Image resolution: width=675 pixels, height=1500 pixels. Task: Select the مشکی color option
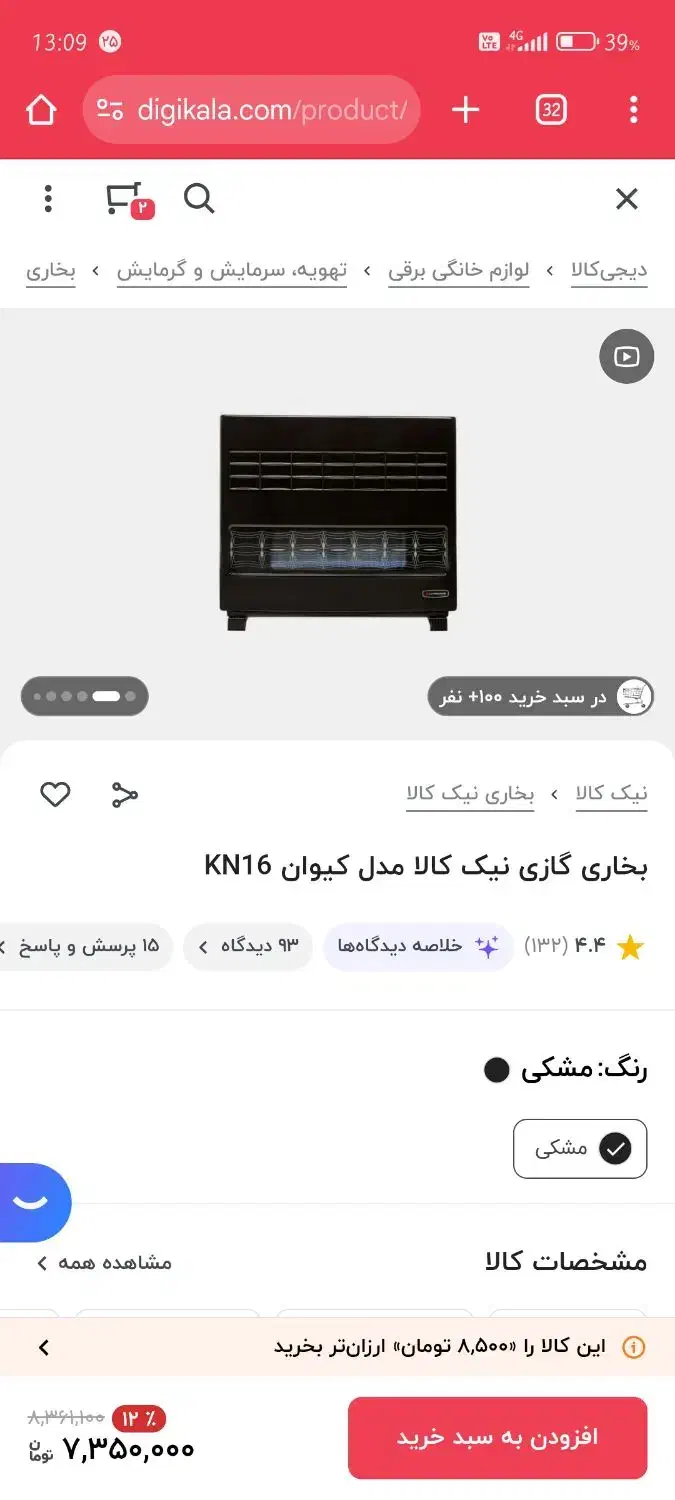pos(580,1149)
